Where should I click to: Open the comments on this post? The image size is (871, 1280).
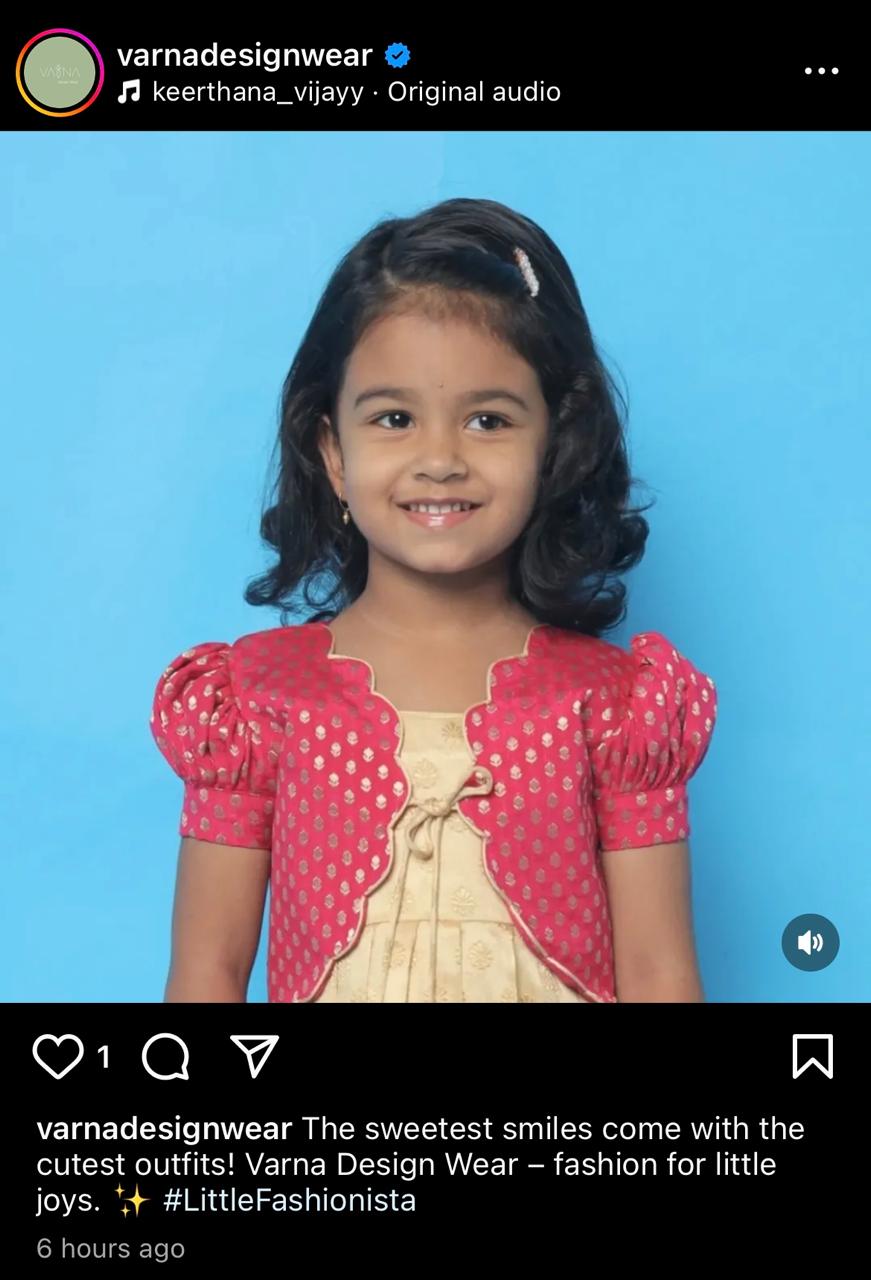(x=165, y=1056)
